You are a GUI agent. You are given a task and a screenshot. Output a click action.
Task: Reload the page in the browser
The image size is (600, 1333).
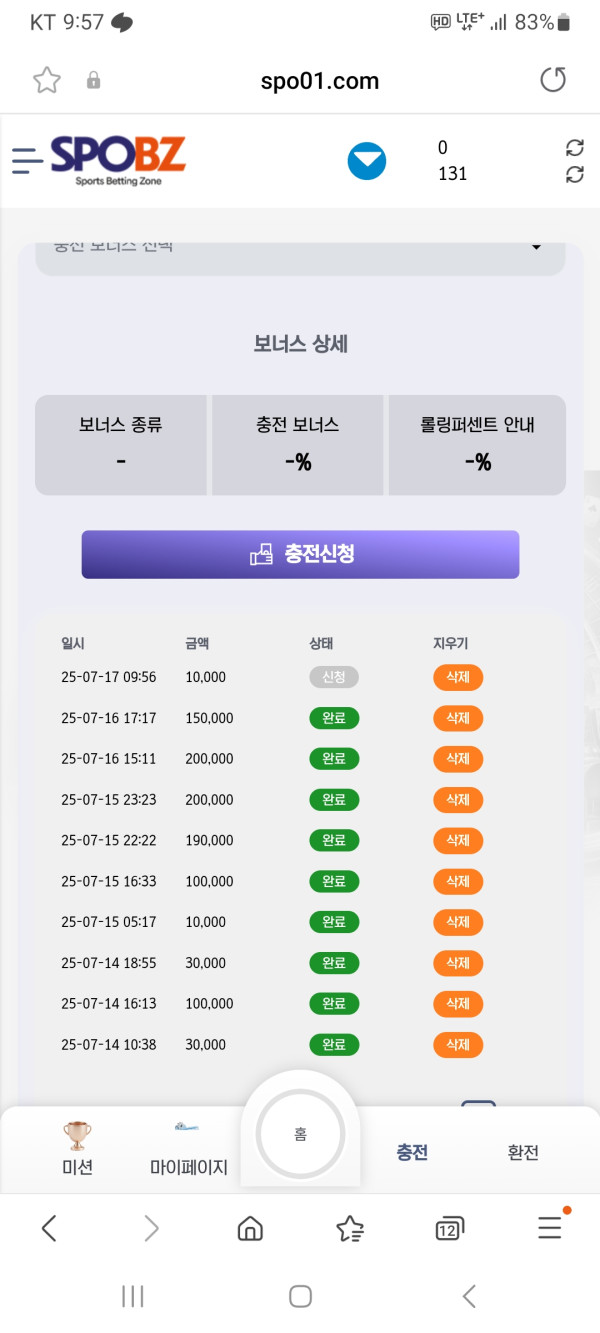553,80
